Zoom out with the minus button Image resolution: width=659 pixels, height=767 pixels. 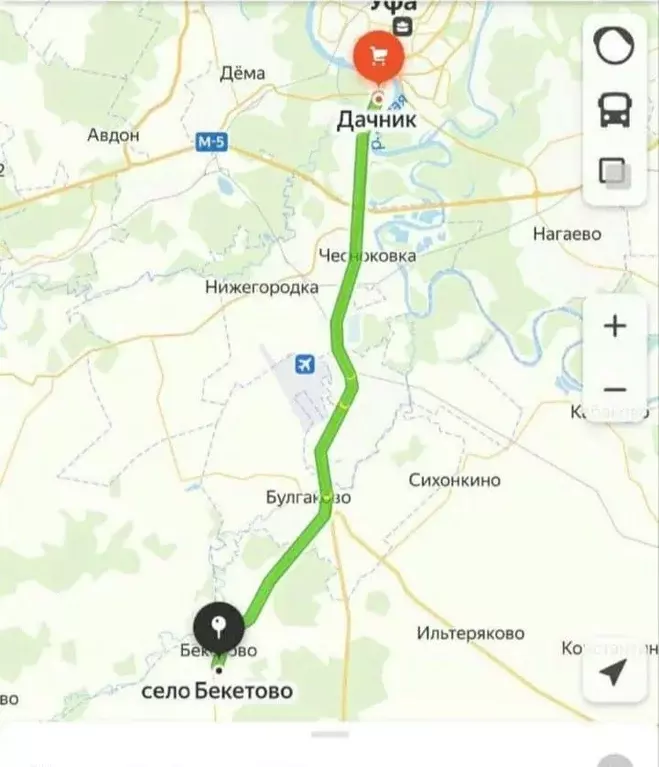point(615,390)
